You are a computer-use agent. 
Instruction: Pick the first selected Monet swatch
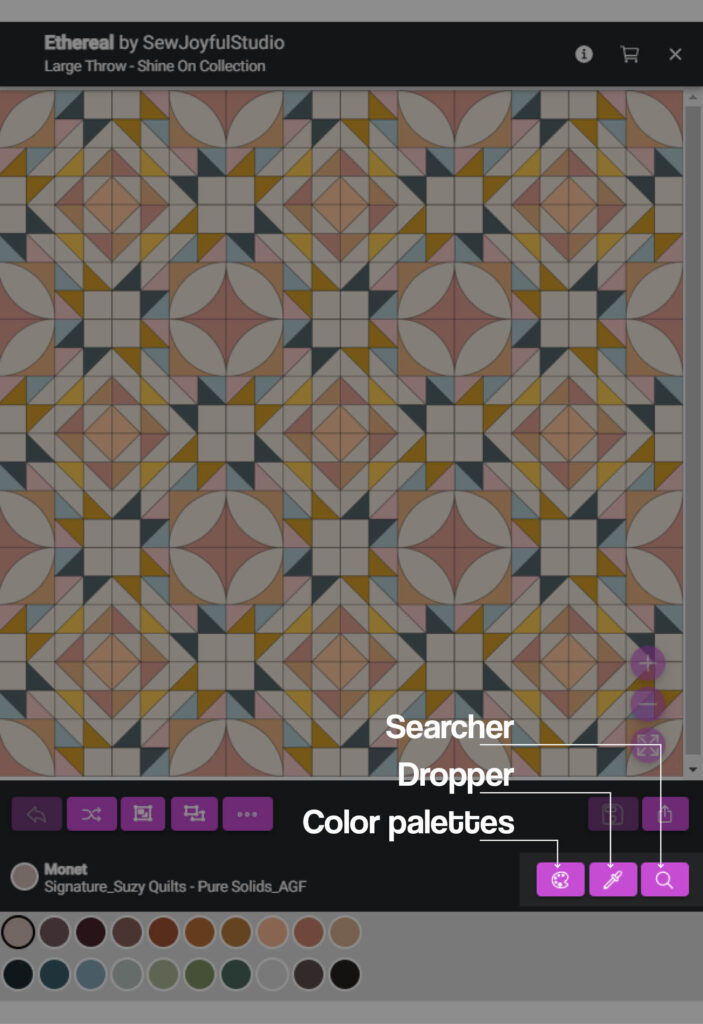pyautogui.click(x=18, y=932)
